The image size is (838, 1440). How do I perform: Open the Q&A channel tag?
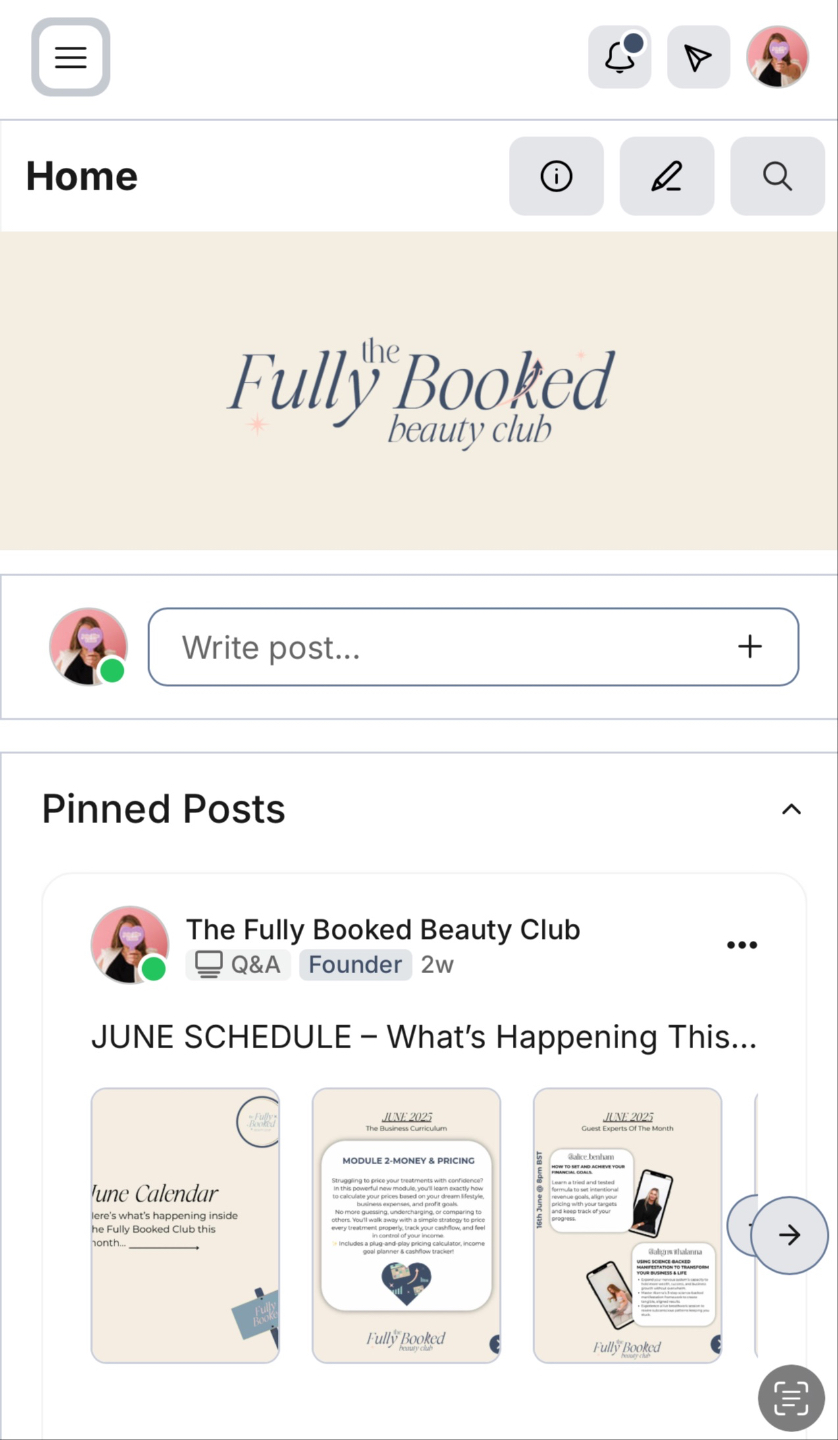pos(239,965)
